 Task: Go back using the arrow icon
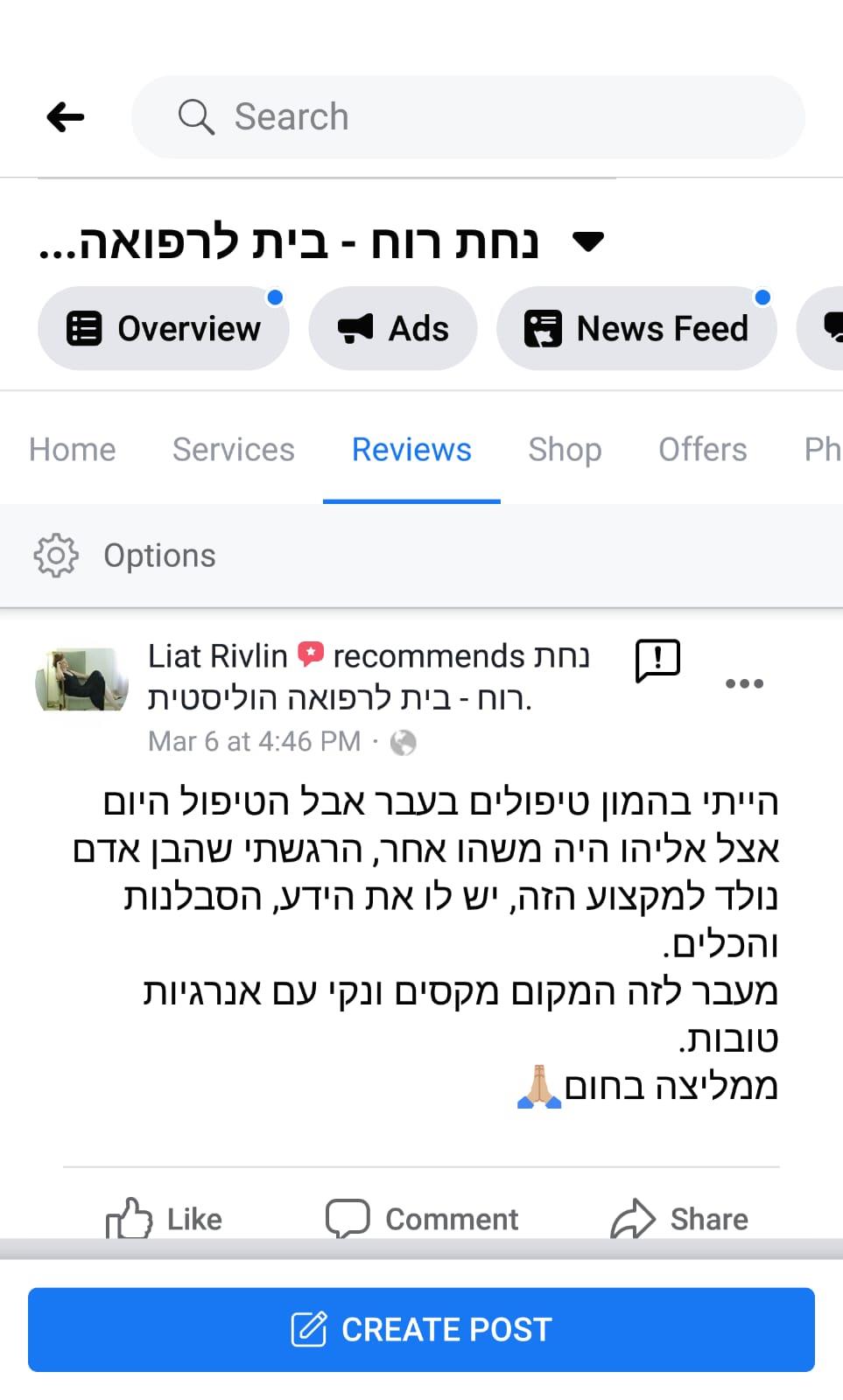point(66,116)
